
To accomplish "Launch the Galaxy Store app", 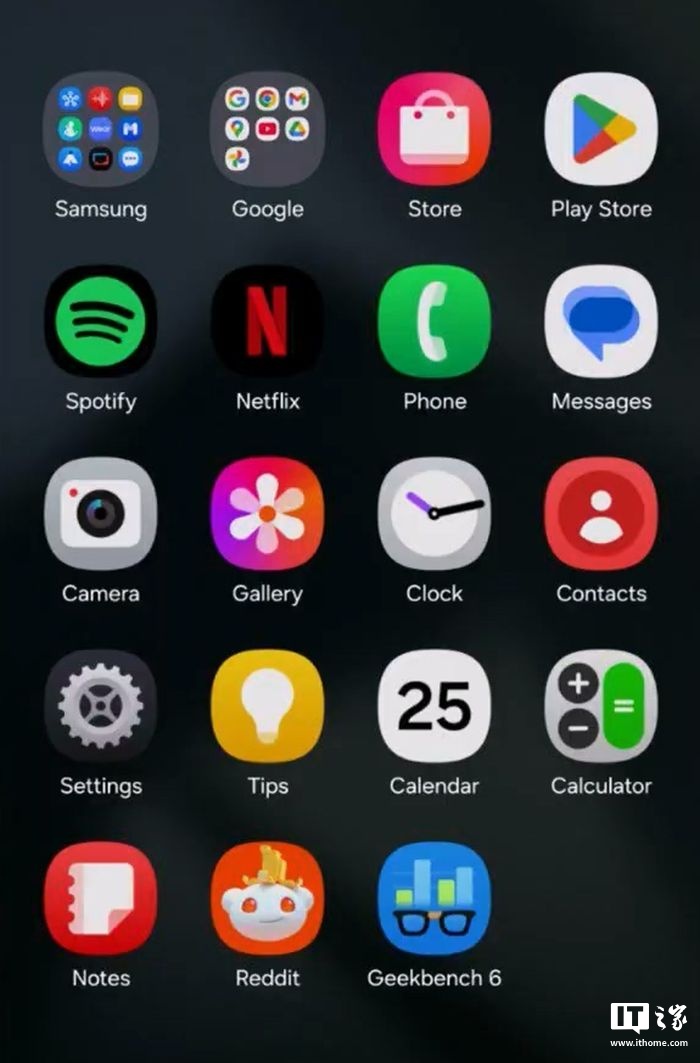I will pos(434,129).
